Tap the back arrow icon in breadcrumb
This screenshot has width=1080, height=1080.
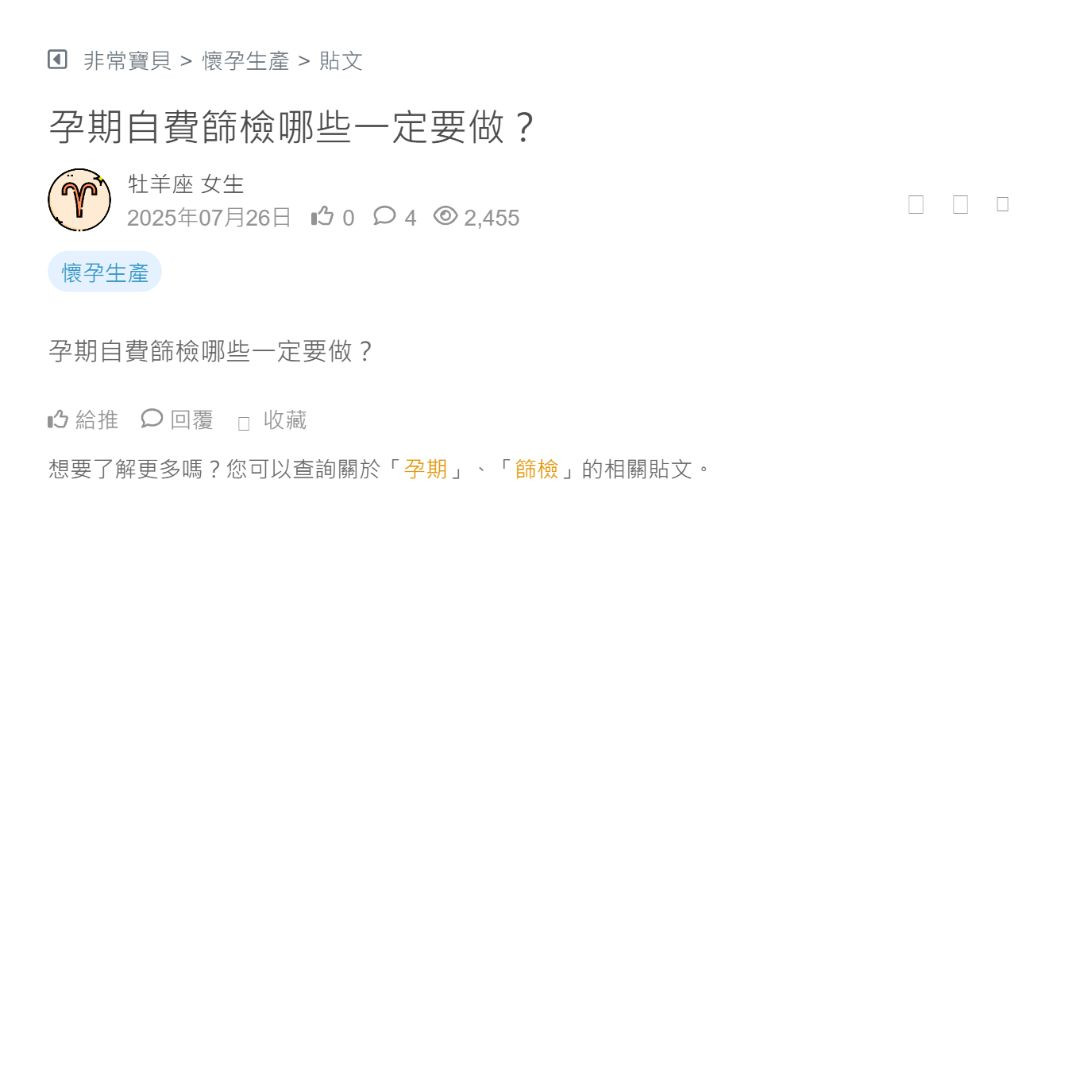click(x=57, y=60)
